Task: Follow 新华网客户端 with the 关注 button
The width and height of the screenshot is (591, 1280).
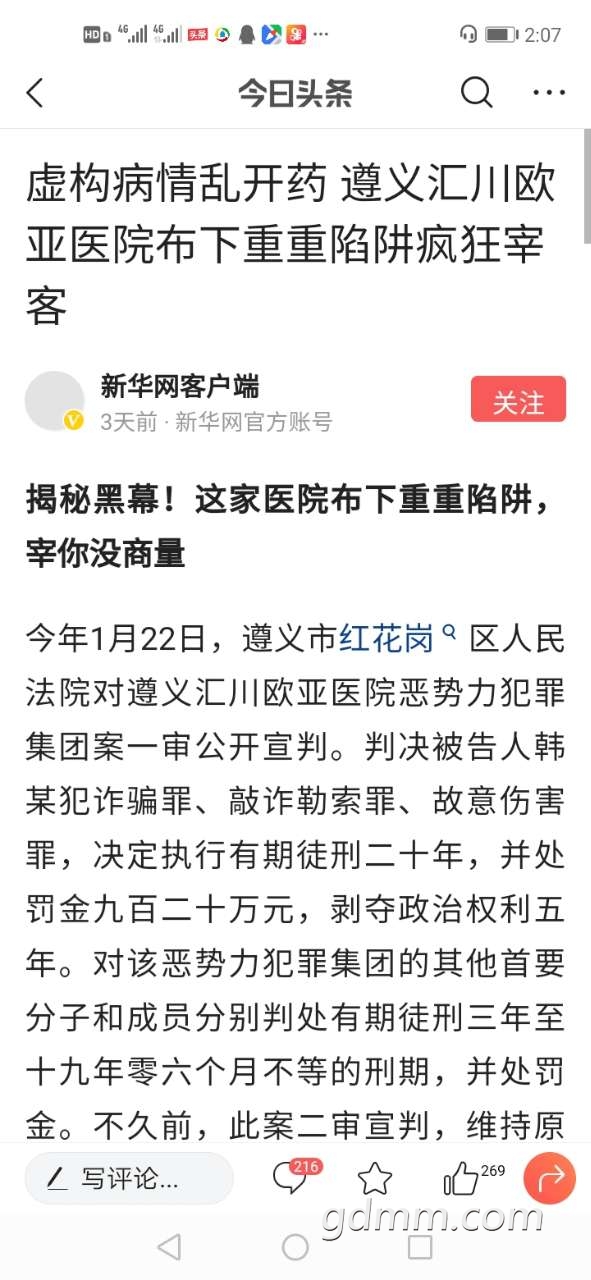Action: 518,399
